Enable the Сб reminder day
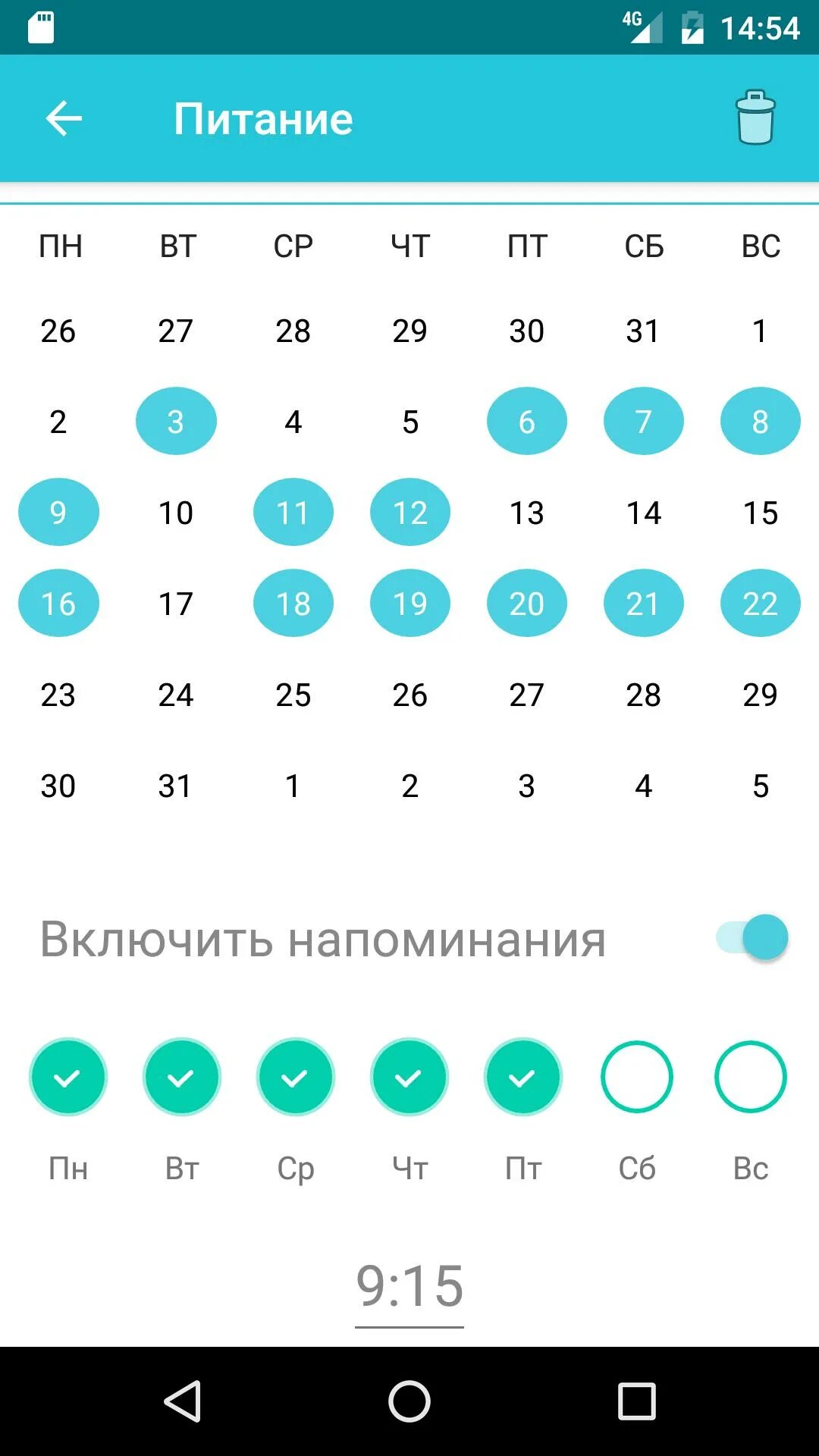Screen dimensions: 819x1456 [637, 1077]
